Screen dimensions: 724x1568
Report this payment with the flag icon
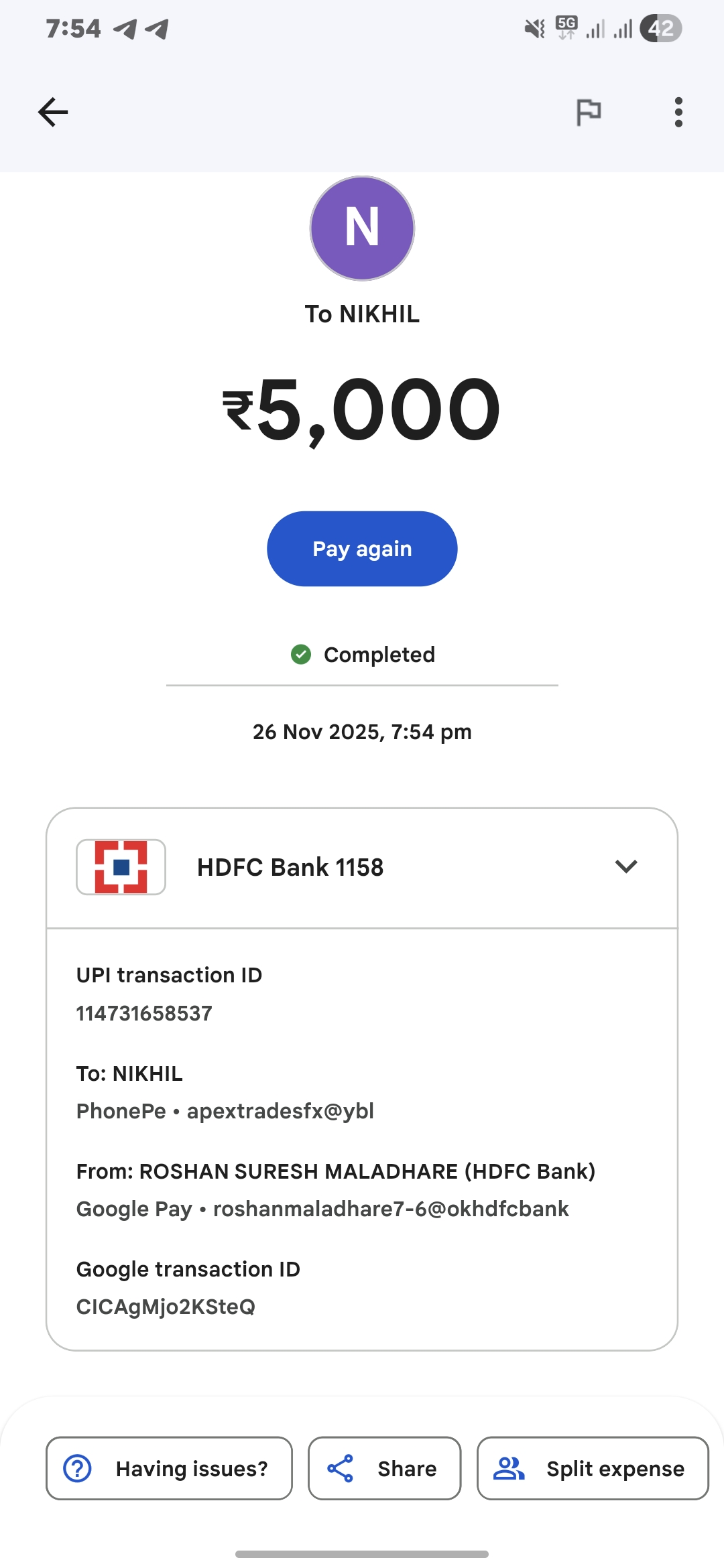tap(589, 112)
